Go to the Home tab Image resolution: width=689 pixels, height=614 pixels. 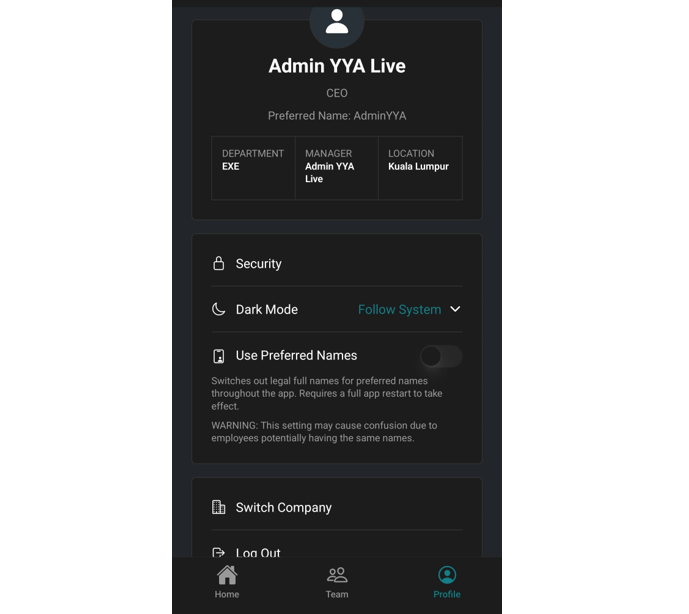227,581
